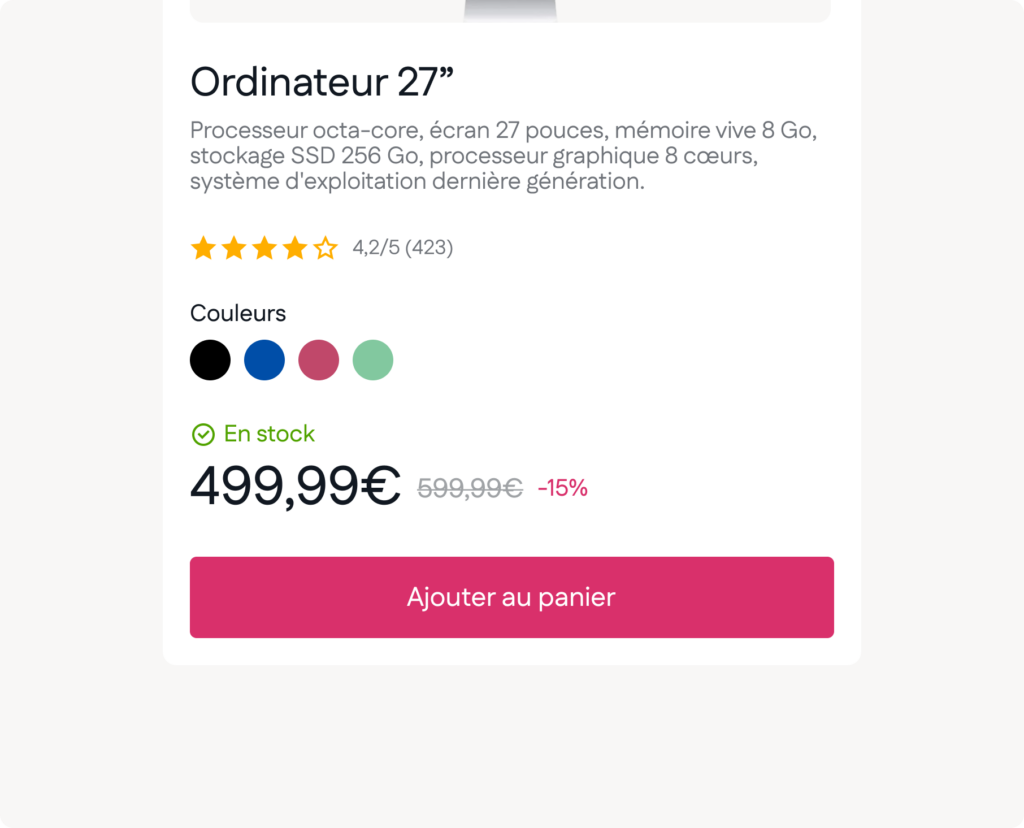
Task: Pick the pink color swatch
Action: 319,360
